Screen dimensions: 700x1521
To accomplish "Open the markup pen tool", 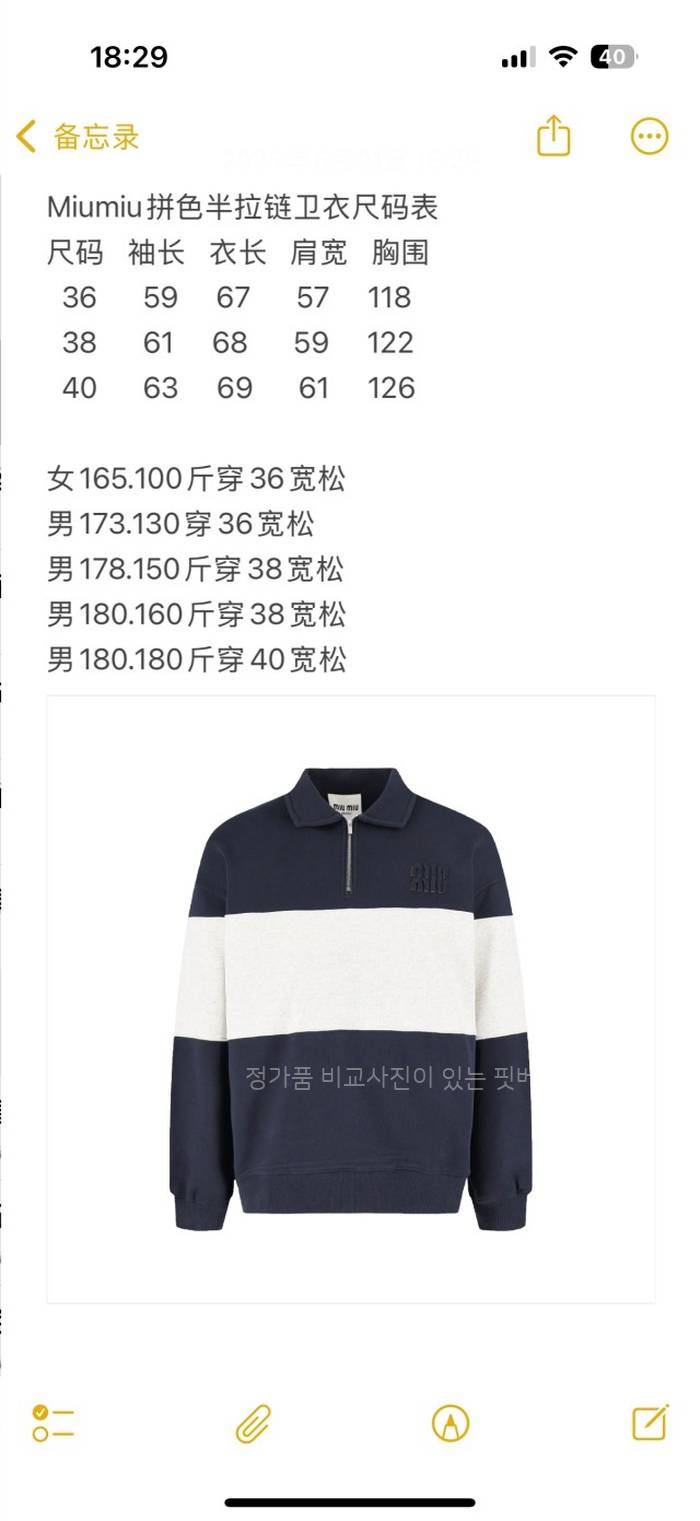I will pyautogui.click(x=450, y=1422).
